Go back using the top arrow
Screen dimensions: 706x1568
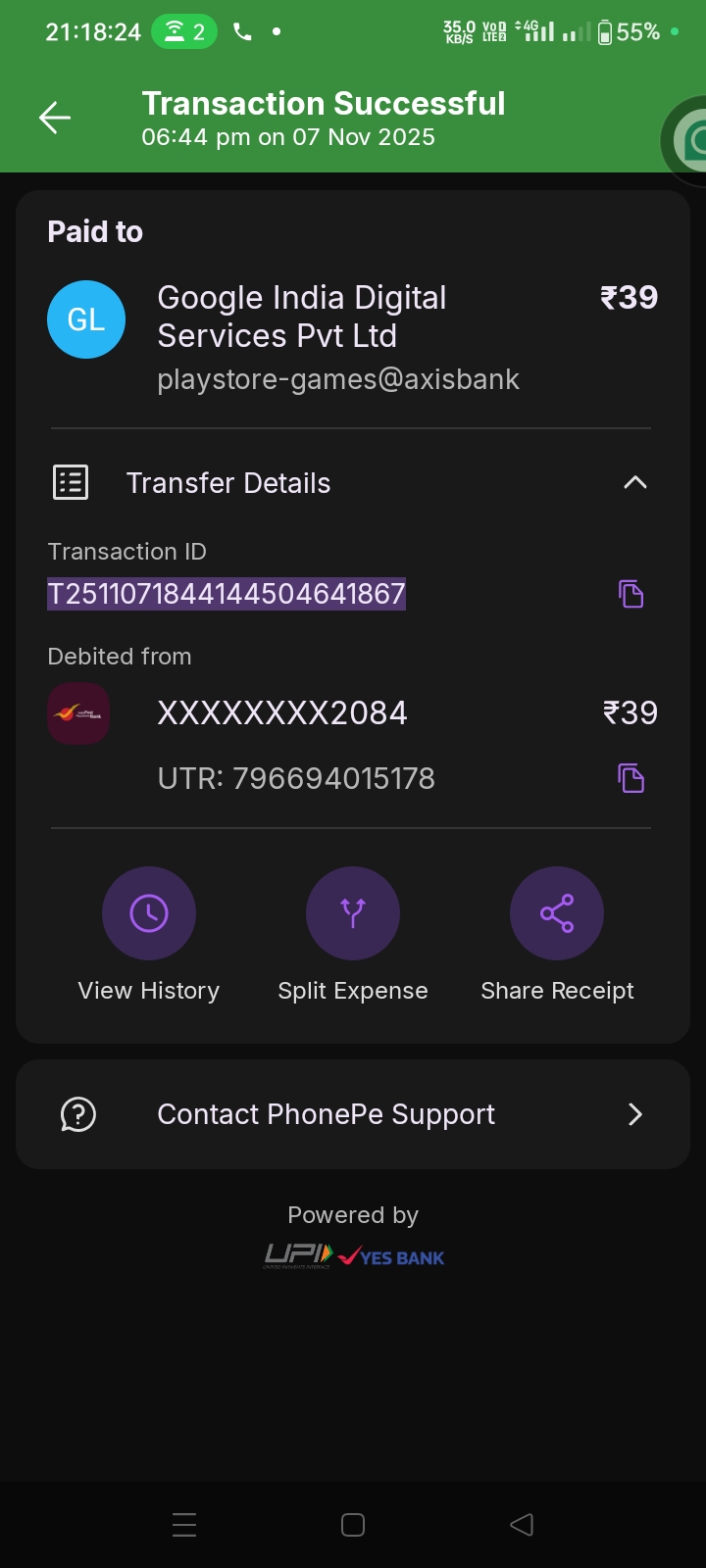pos(55,119)
